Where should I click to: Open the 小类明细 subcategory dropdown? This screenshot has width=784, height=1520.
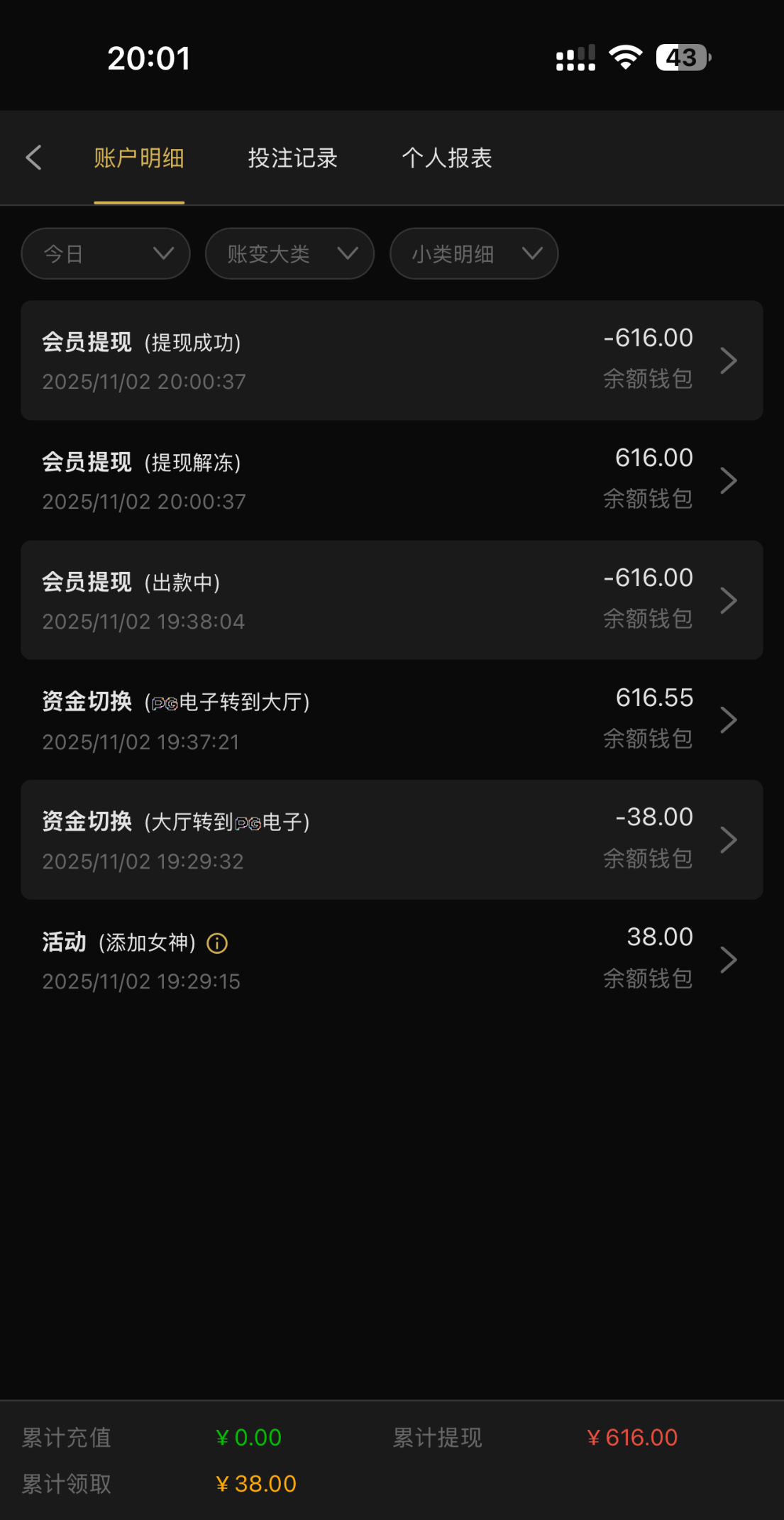pos(474,253)
